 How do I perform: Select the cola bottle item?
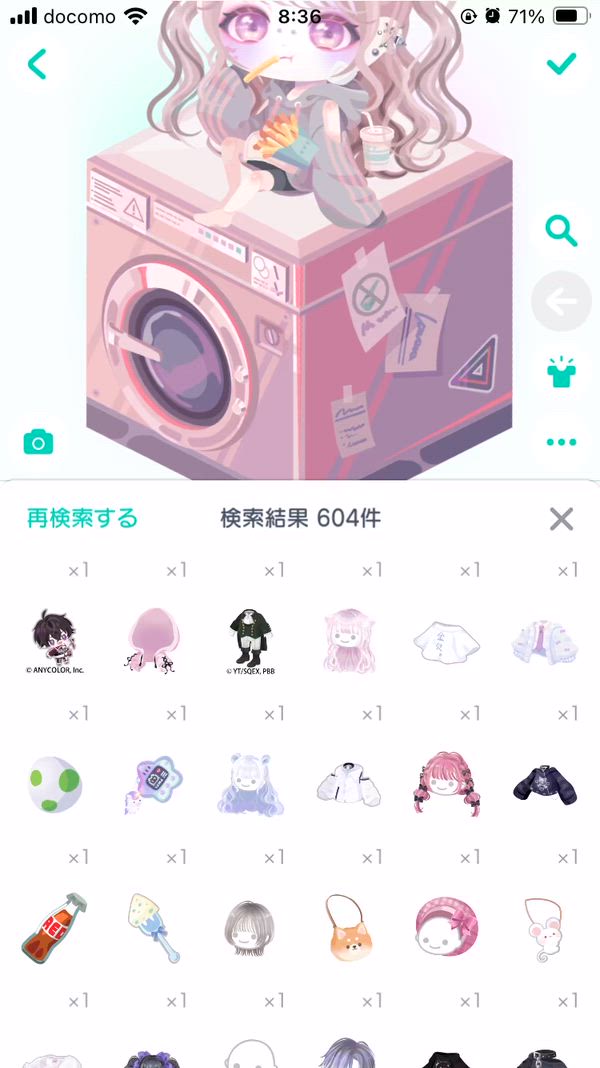coord(54,924)
